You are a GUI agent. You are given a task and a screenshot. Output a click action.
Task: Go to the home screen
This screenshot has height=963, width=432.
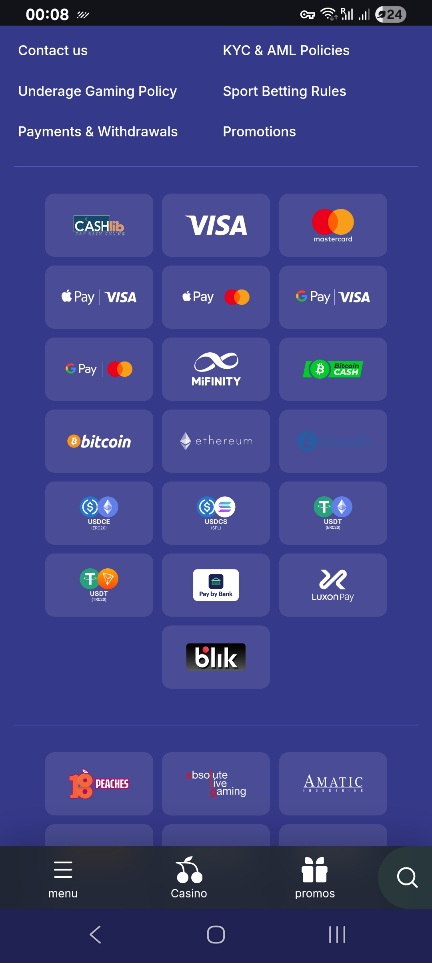[x=216, y=935]
